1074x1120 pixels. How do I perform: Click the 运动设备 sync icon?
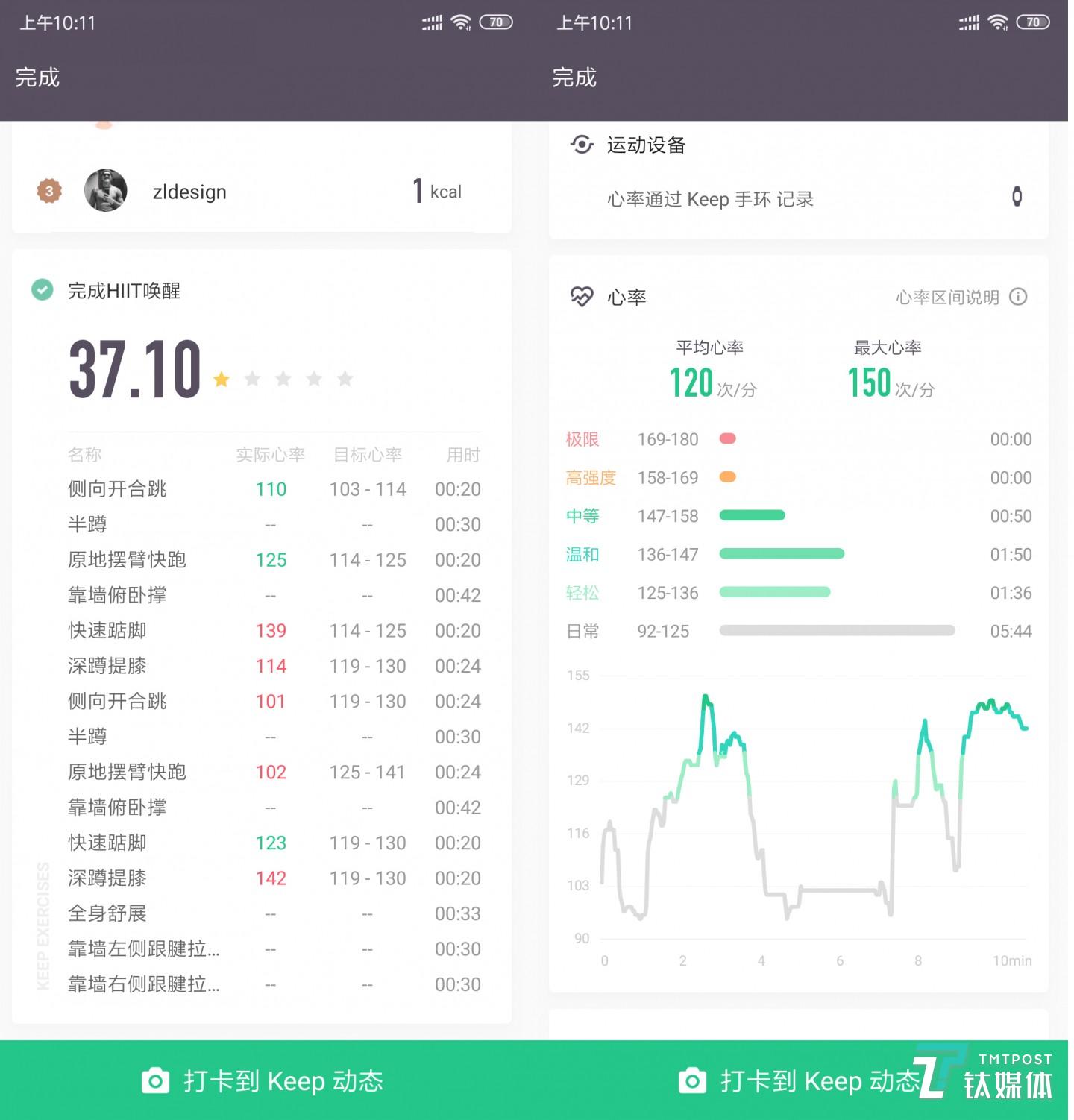click(581, 145)
